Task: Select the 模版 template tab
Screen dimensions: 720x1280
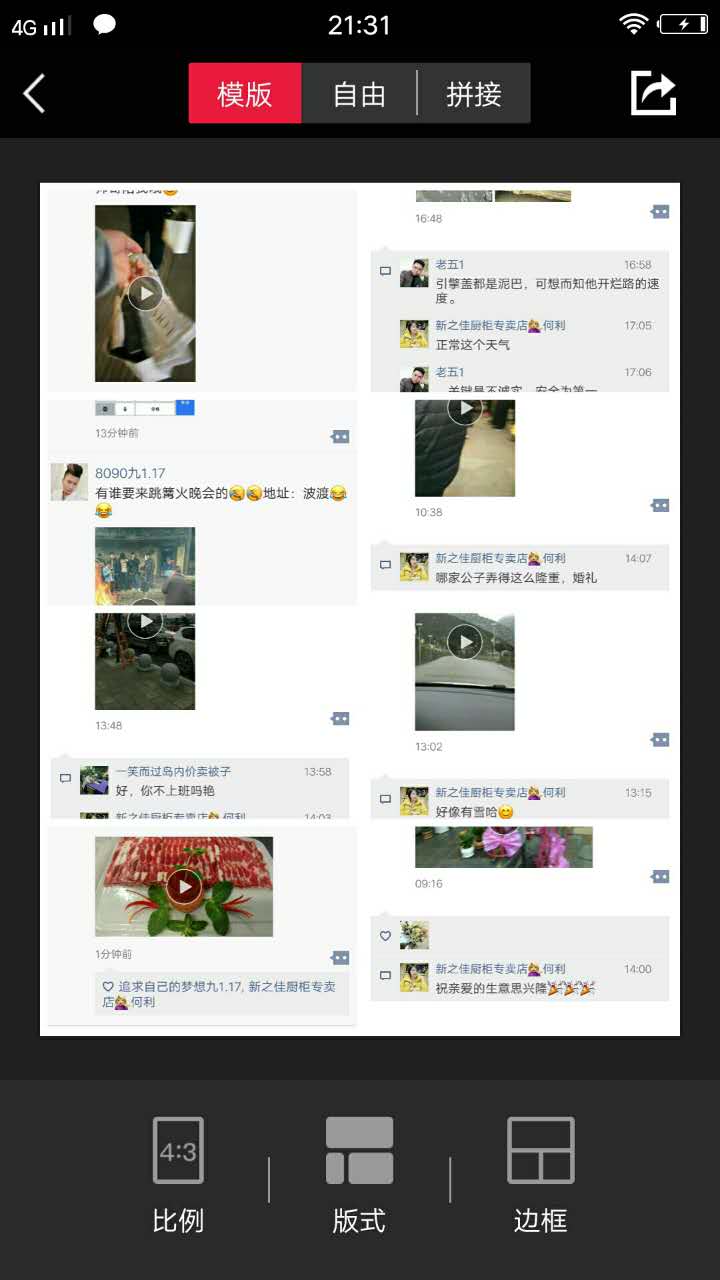Action: (x=245, y=94)
